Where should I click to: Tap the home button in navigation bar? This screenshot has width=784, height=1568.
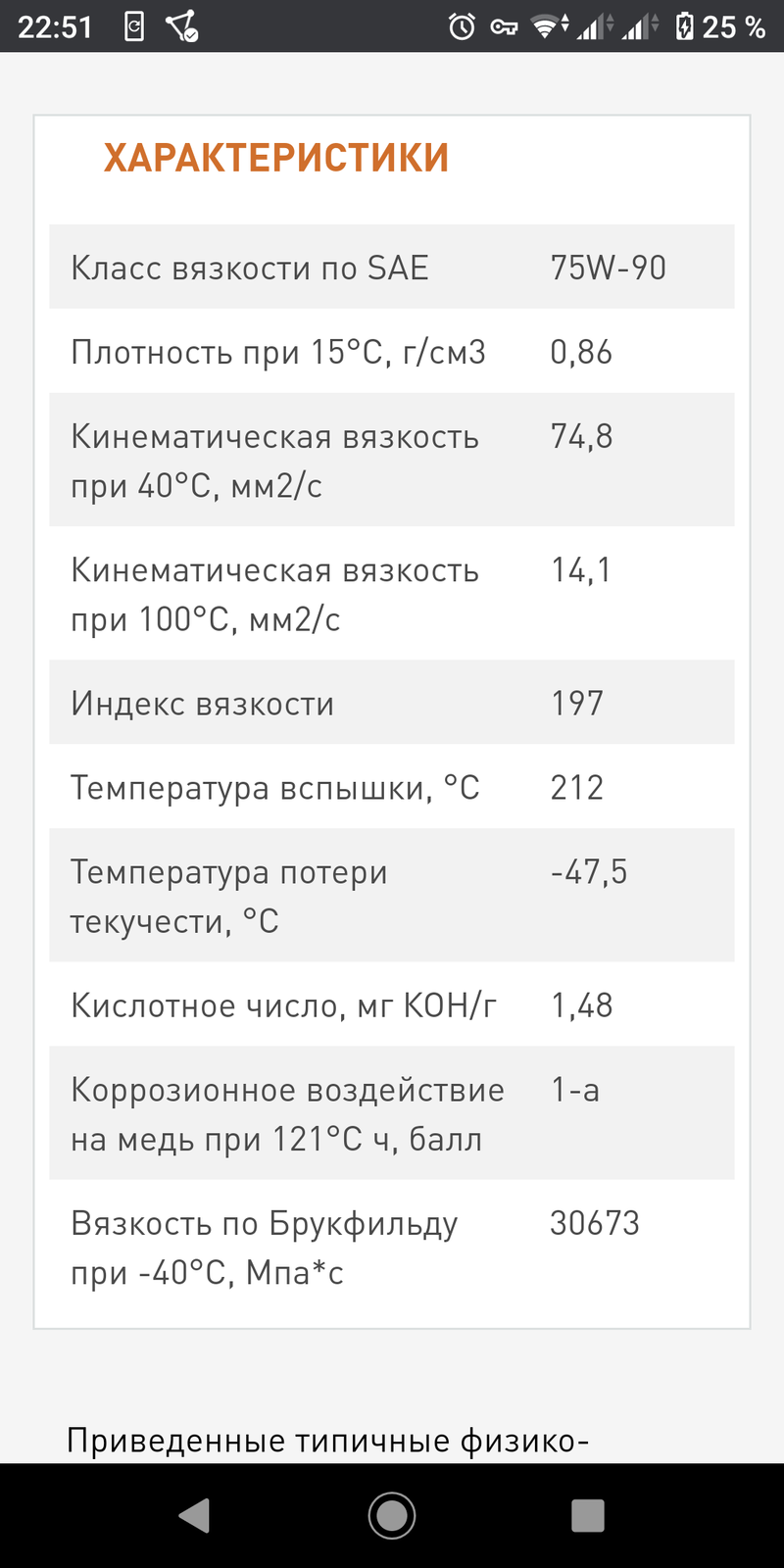coord(392,1515)
